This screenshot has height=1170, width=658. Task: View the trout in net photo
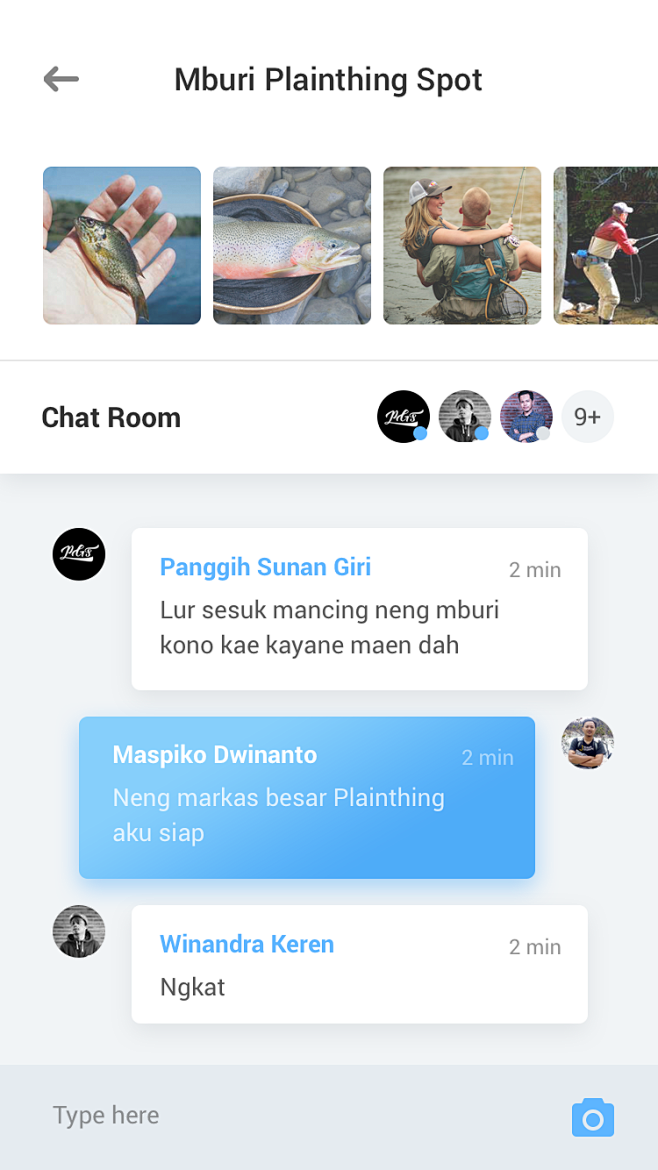click(x=292, y=245)
